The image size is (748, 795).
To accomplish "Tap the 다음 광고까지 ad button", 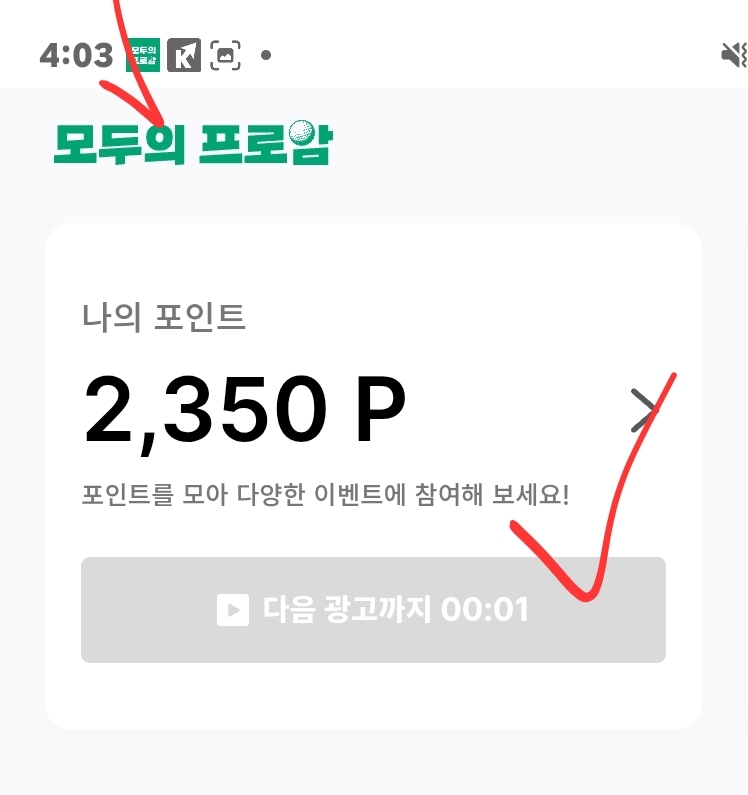I will pos(373,609).
